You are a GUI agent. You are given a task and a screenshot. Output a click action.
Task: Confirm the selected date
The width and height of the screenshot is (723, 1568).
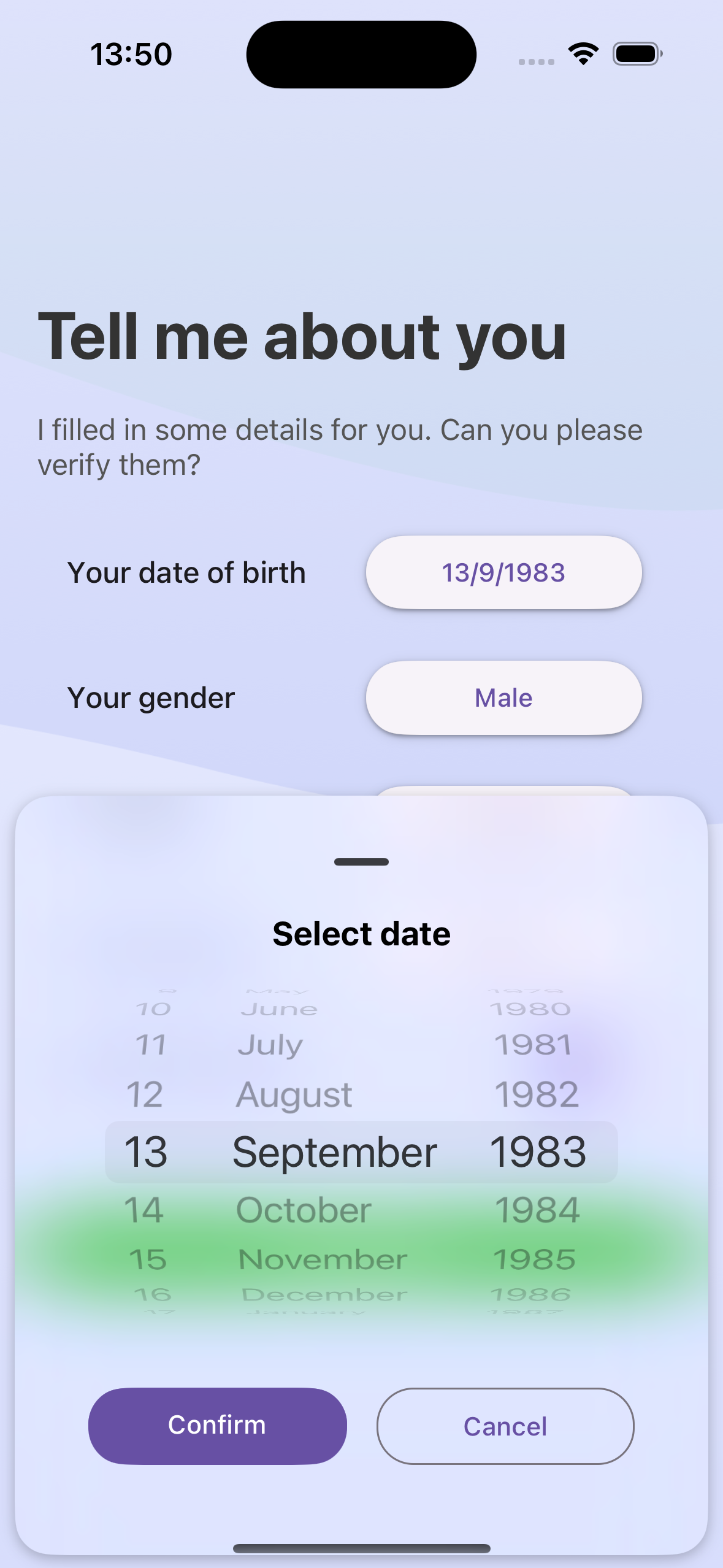coord(217,1425)
